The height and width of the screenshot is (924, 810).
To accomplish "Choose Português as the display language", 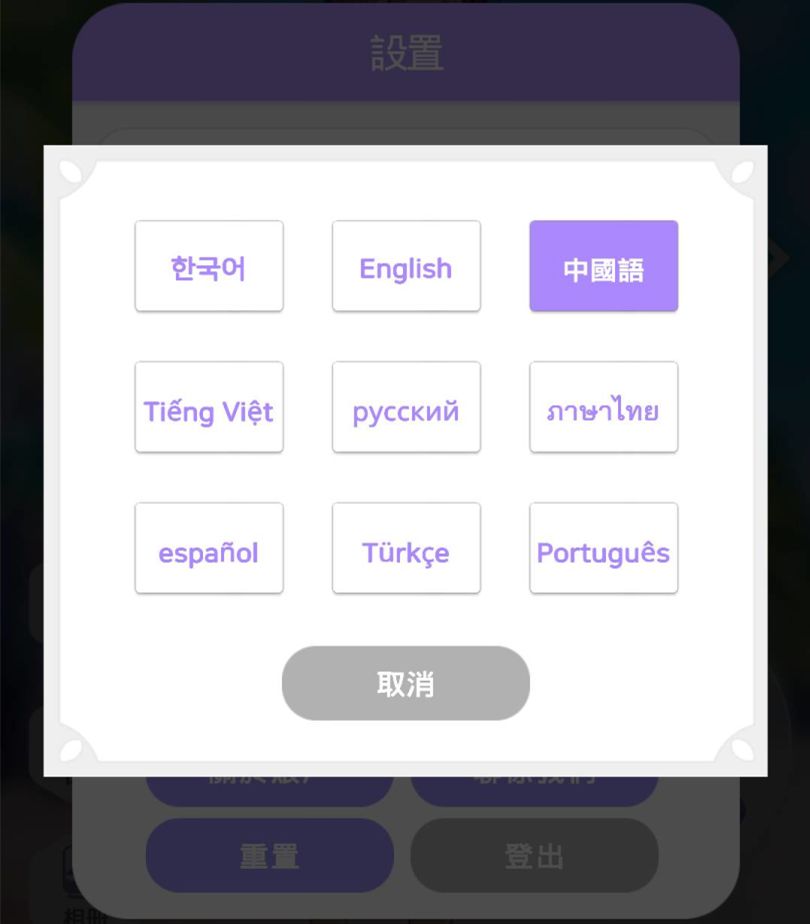I will 603,548.
